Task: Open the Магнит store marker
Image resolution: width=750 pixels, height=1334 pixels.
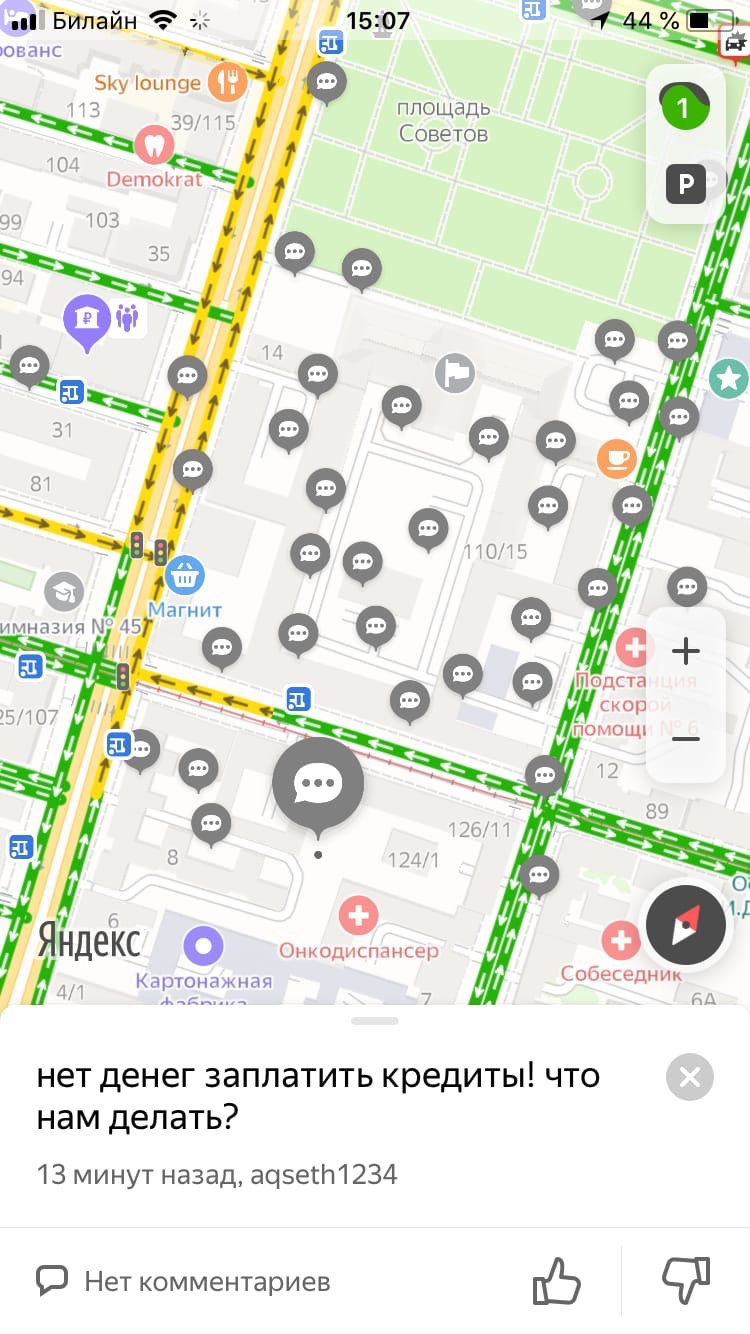Action: point(184,575)
